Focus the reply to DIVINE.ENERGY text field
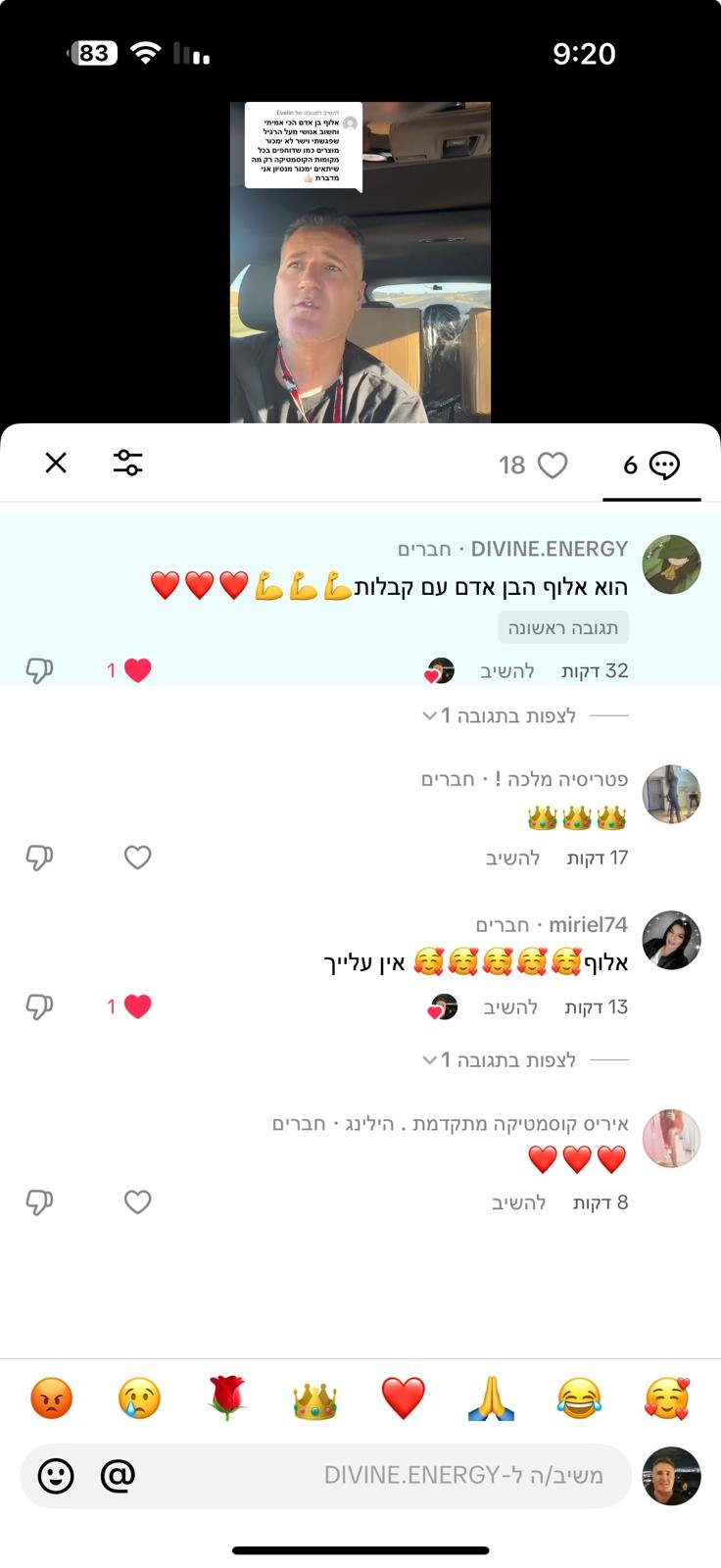The image size is (721, 1568). point(392,1475)
